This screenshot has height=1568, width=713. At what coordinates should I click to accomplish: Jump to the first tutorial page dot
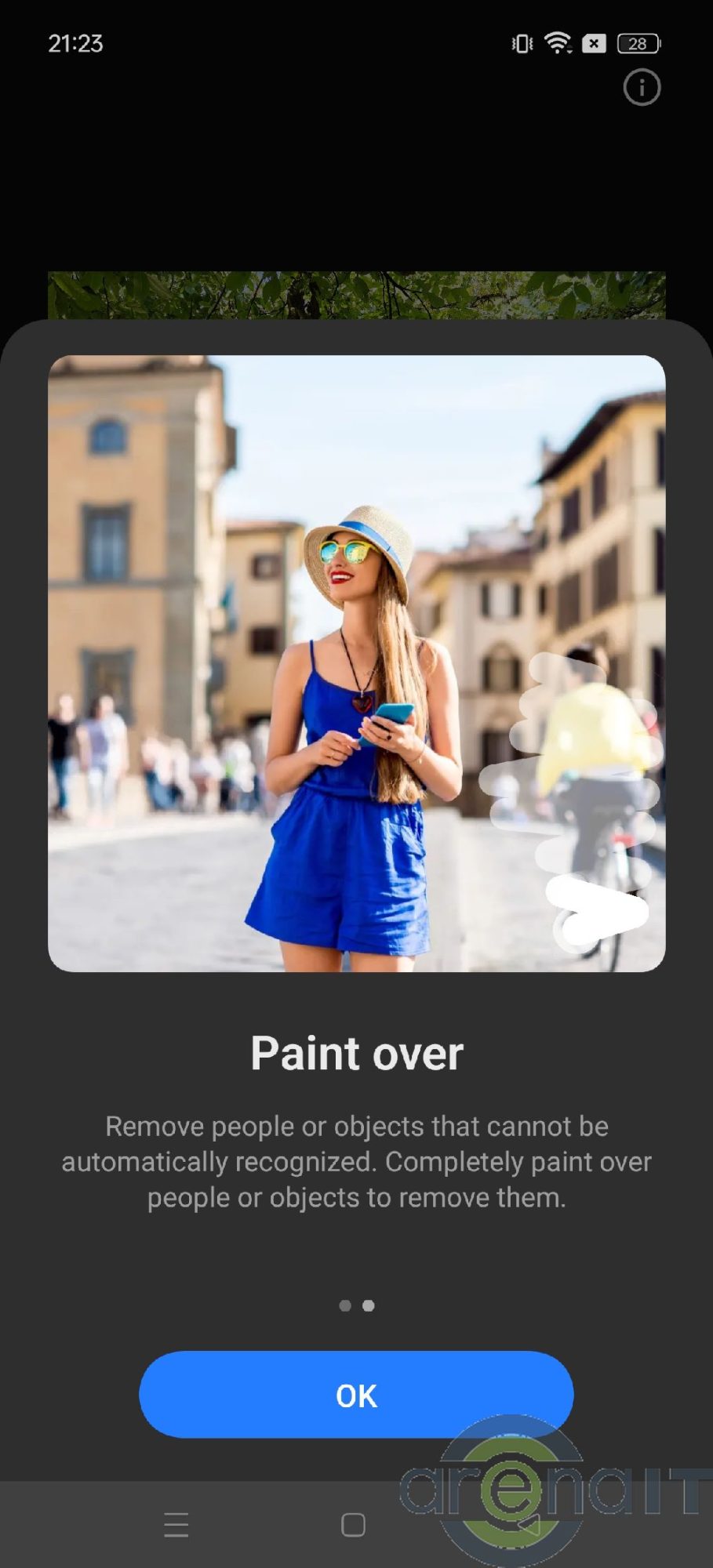[x=344, y=1305]
